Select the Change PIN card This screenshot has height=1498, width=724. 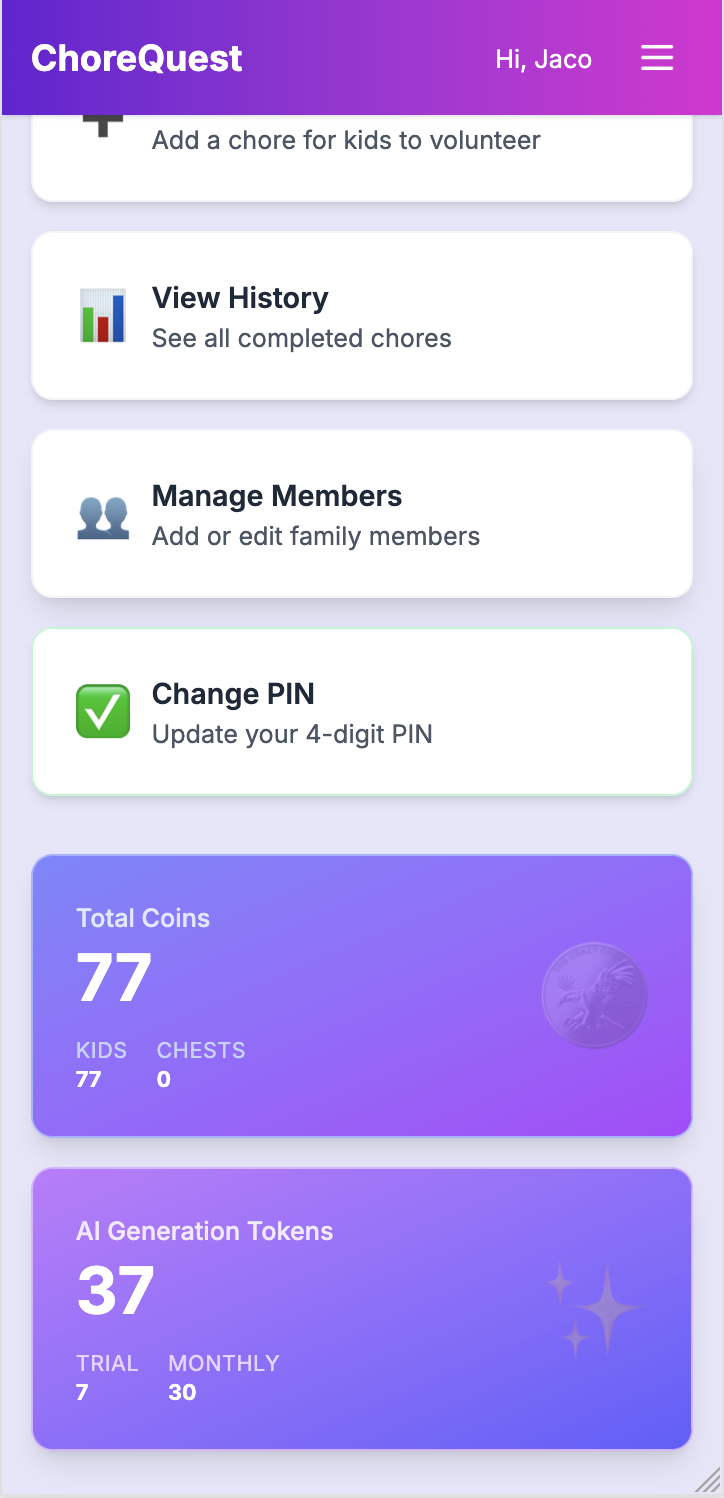(361, 712)
